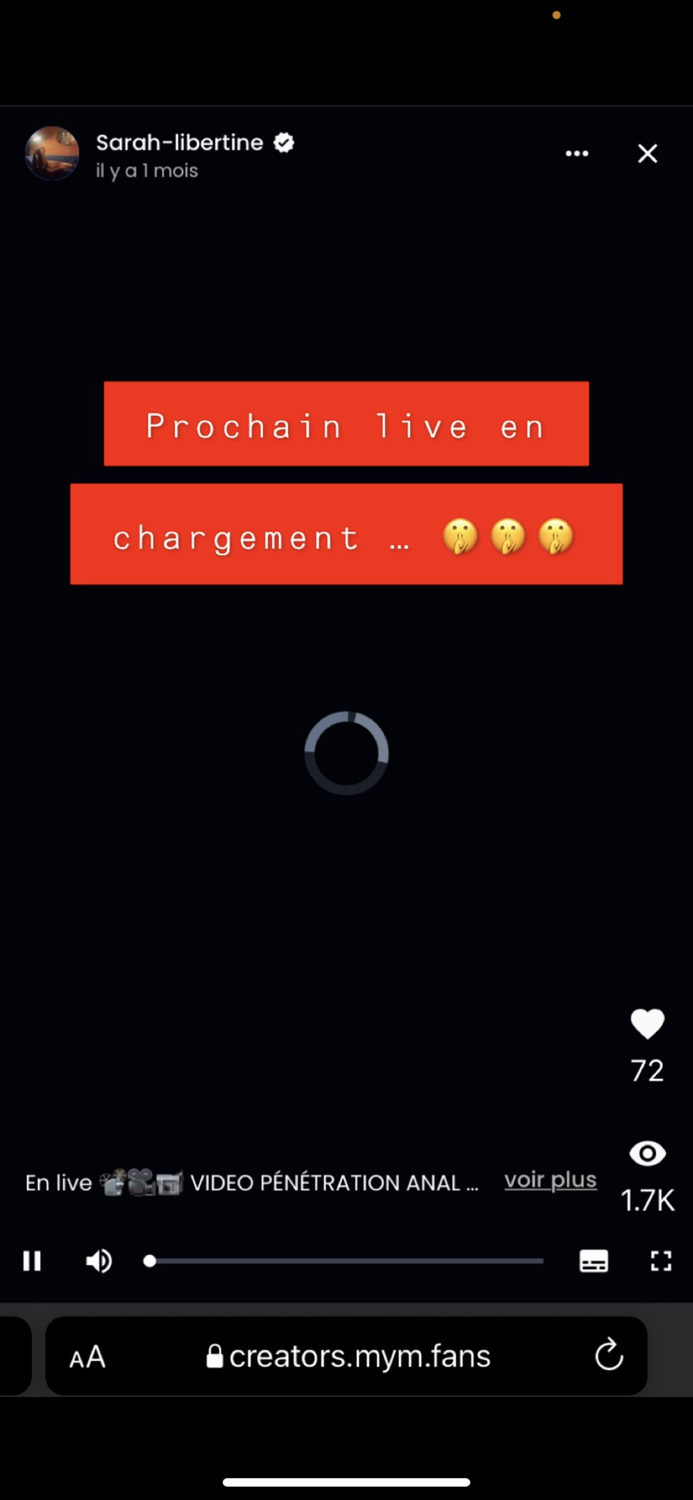Mute the video sound

[x=98, y=1261]
